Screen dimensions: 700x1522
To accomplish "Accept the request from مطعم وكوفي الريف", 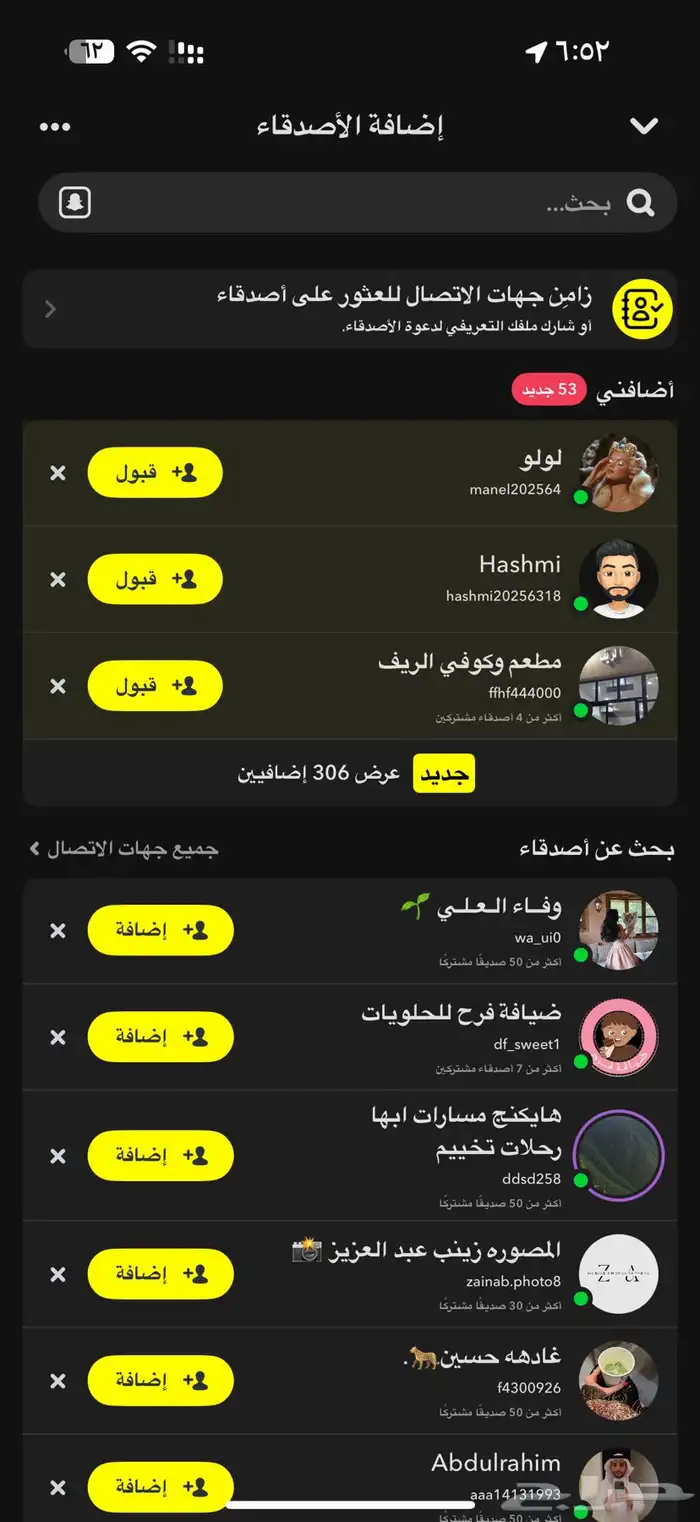I will (155, 686).
